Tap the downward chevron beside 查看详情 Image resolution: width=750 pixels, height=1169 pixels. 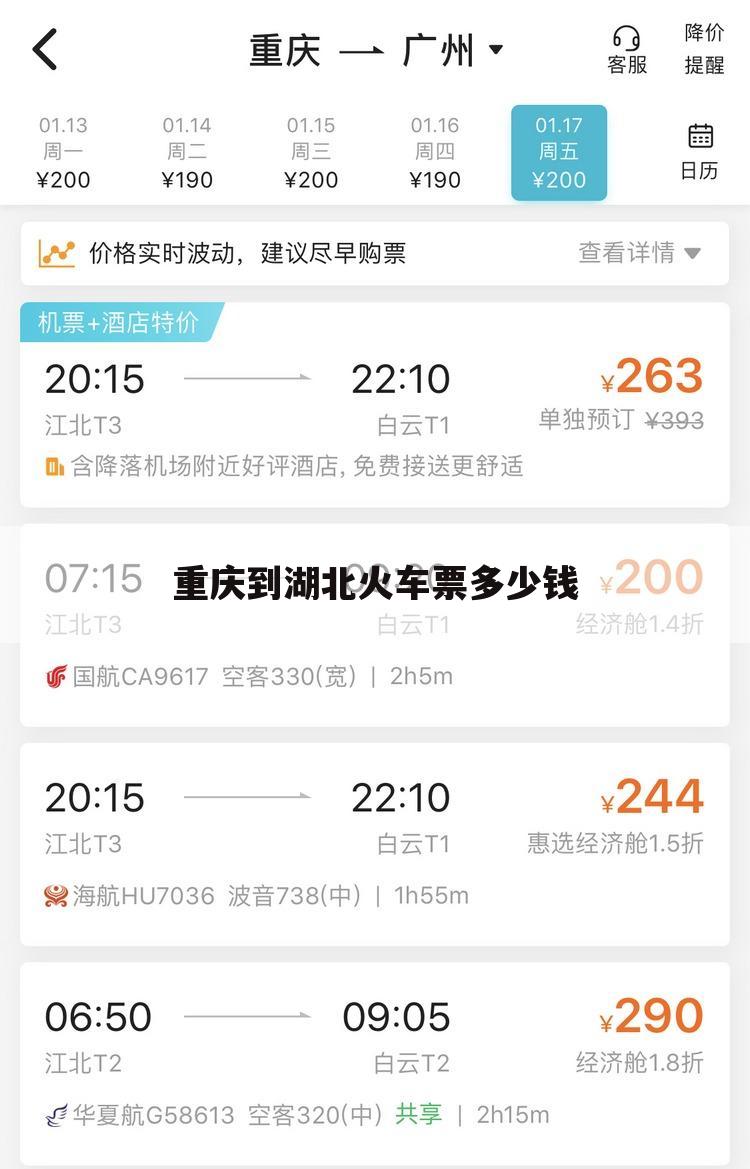[692, 254]
